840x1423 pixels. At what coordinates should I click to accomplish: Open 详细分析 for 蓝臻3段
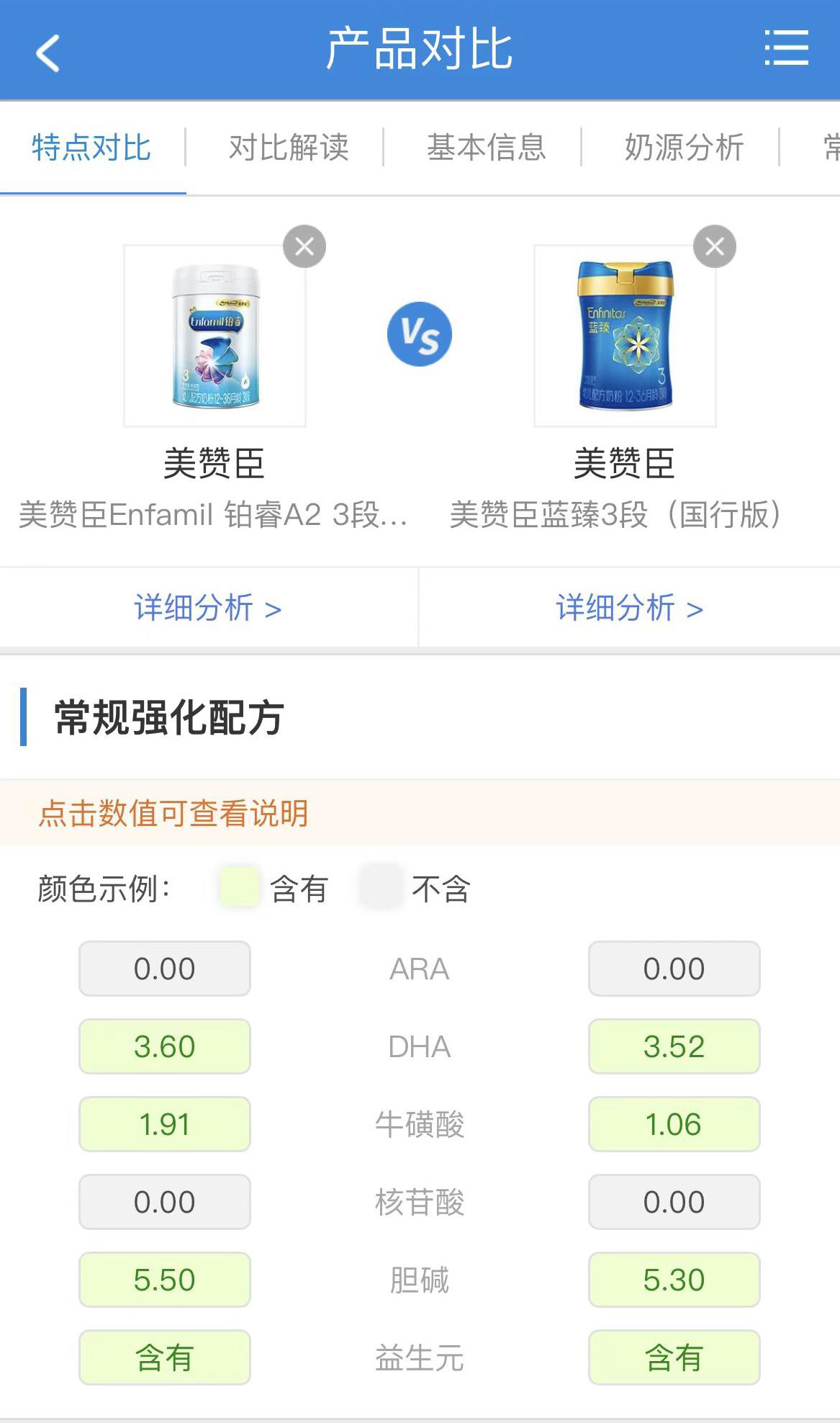click(x=629, y=608)
